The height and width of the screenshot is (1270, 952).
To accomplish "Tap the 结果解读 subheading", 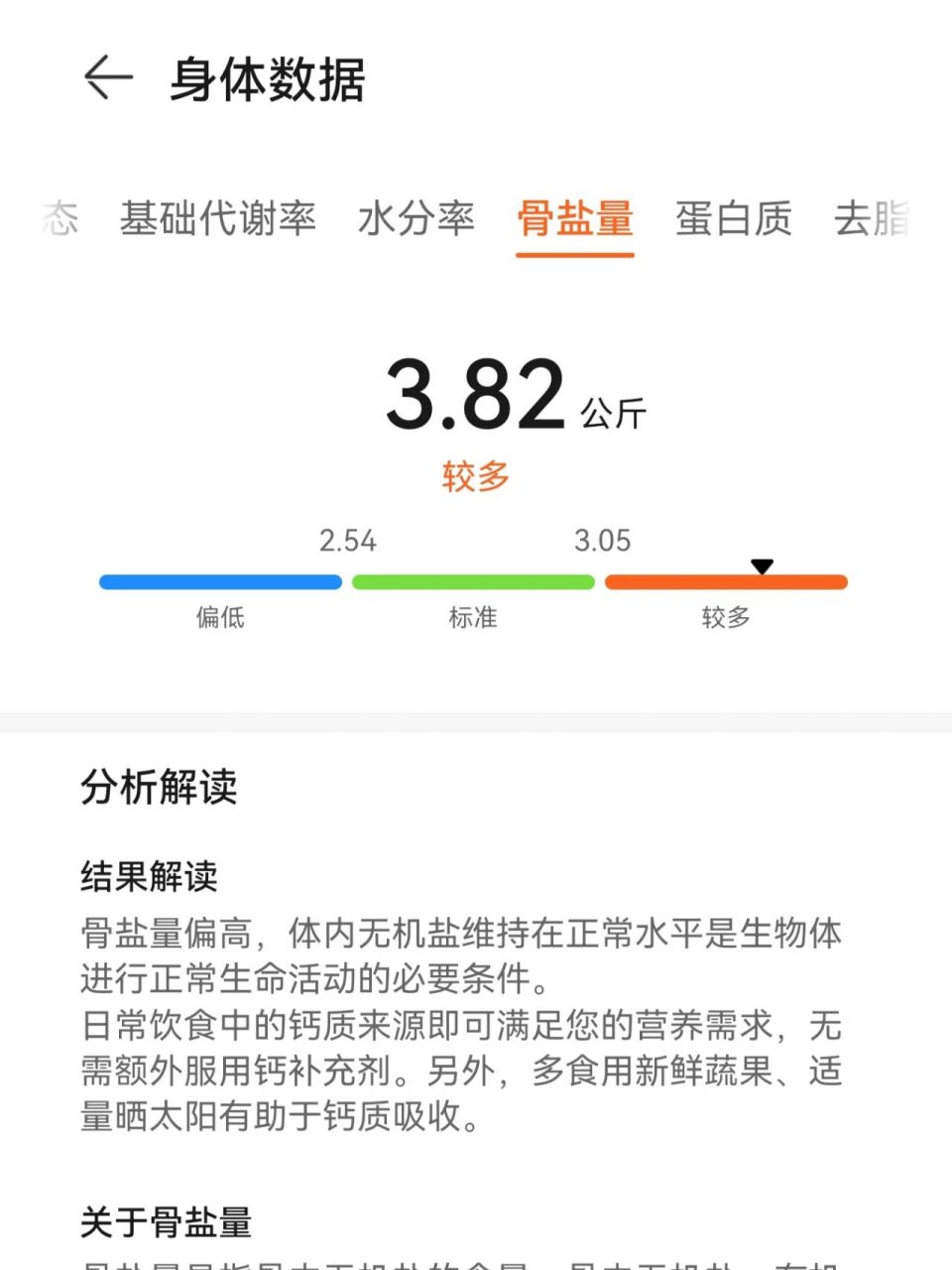I will pos(149,876).
